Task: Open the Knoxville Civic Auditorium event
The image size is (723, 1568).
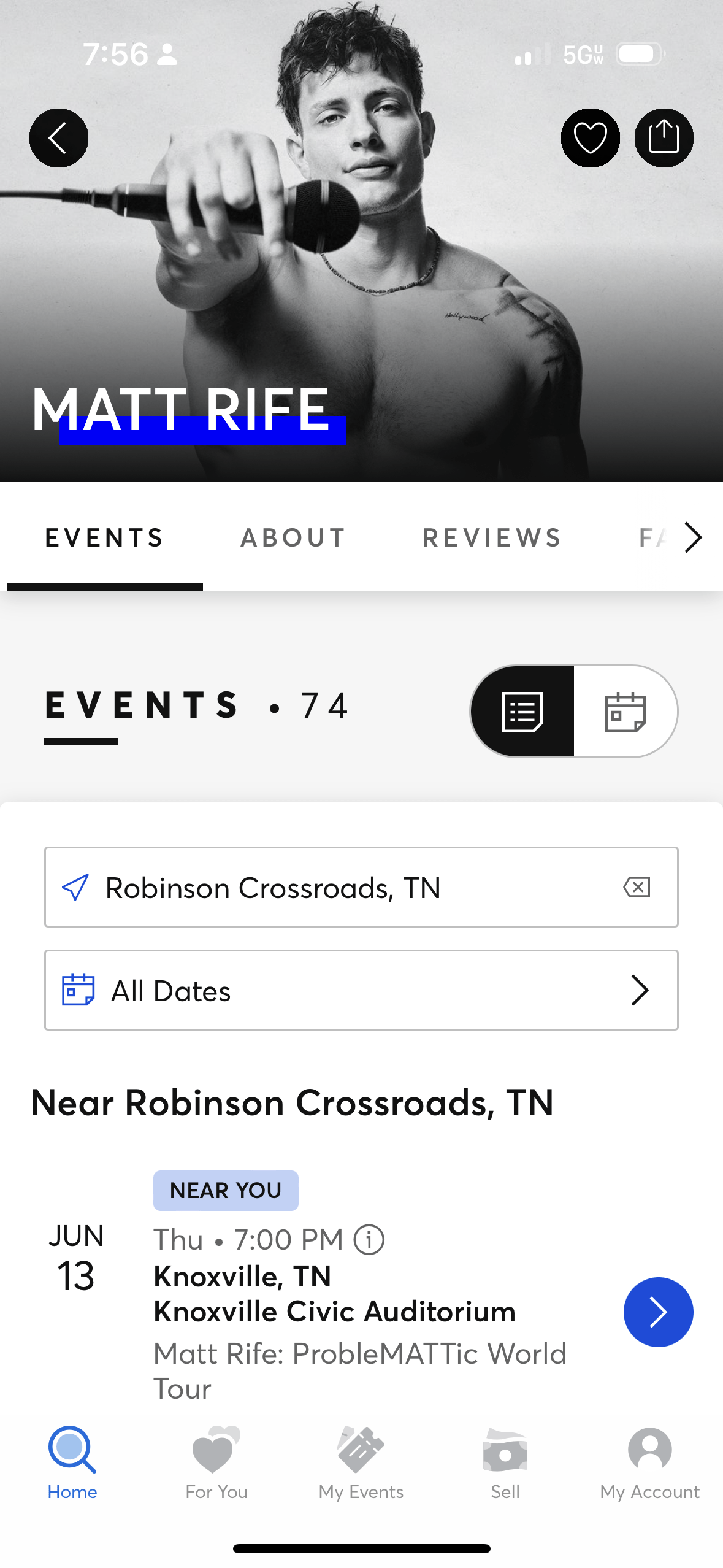Action: click(x=334, y=1312)
